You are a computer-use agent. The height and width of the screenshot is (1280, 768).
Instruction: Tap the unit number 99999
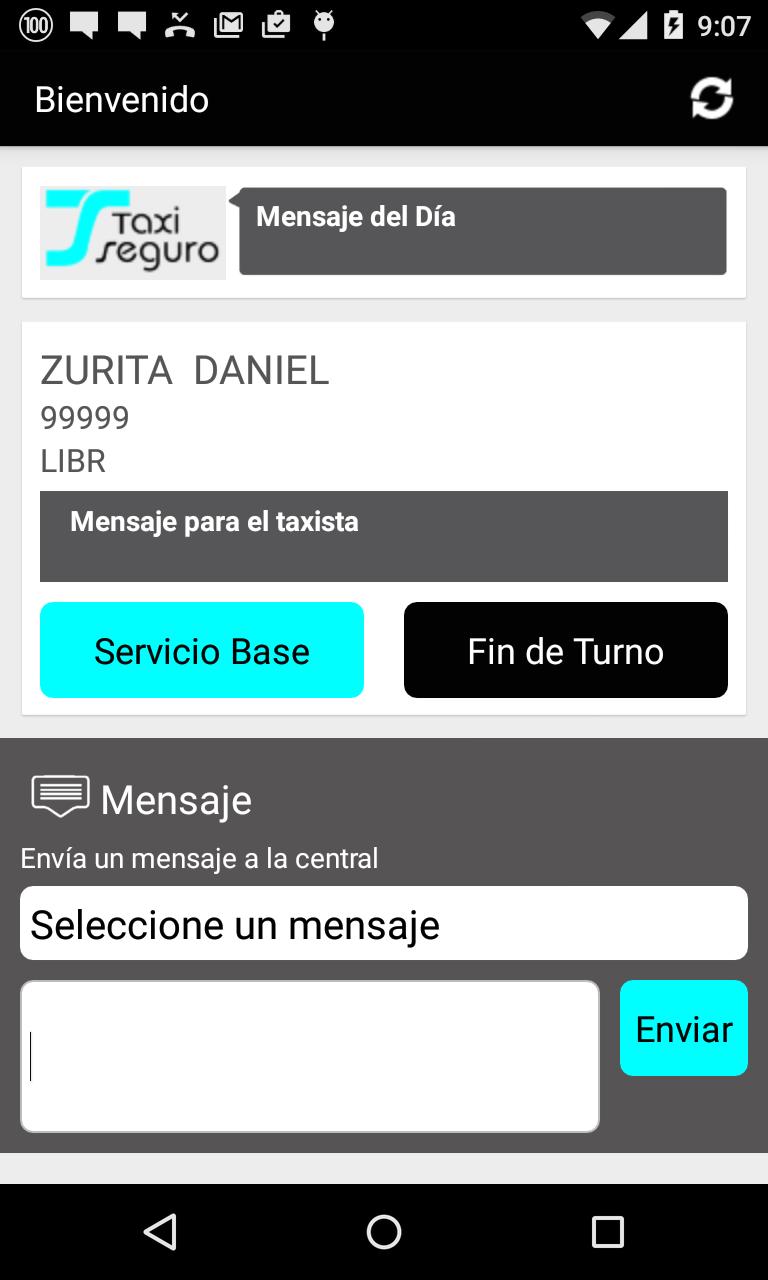(84, 417)
